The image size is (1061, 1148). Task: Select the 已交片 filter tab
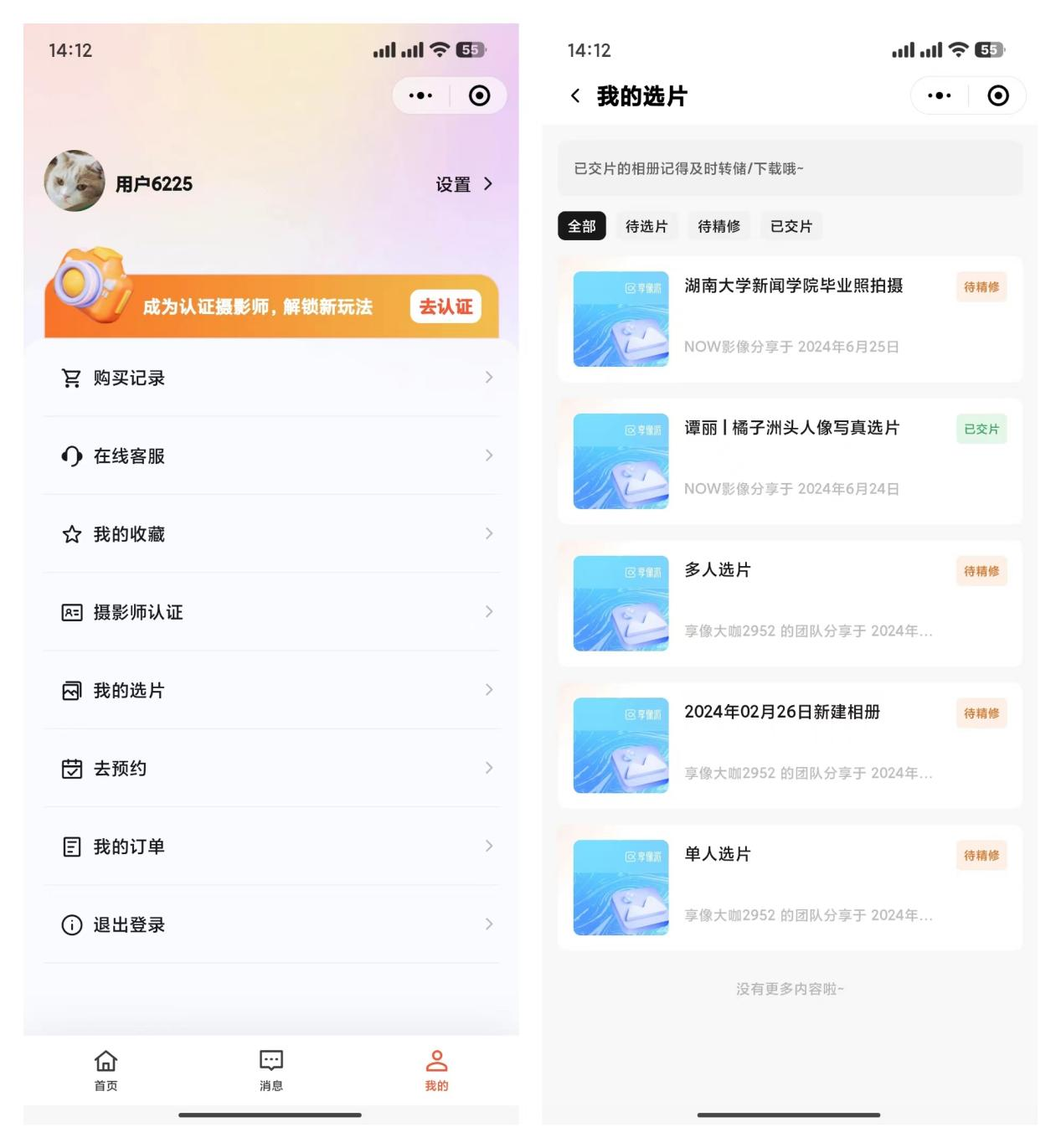(x=791, y=225)
